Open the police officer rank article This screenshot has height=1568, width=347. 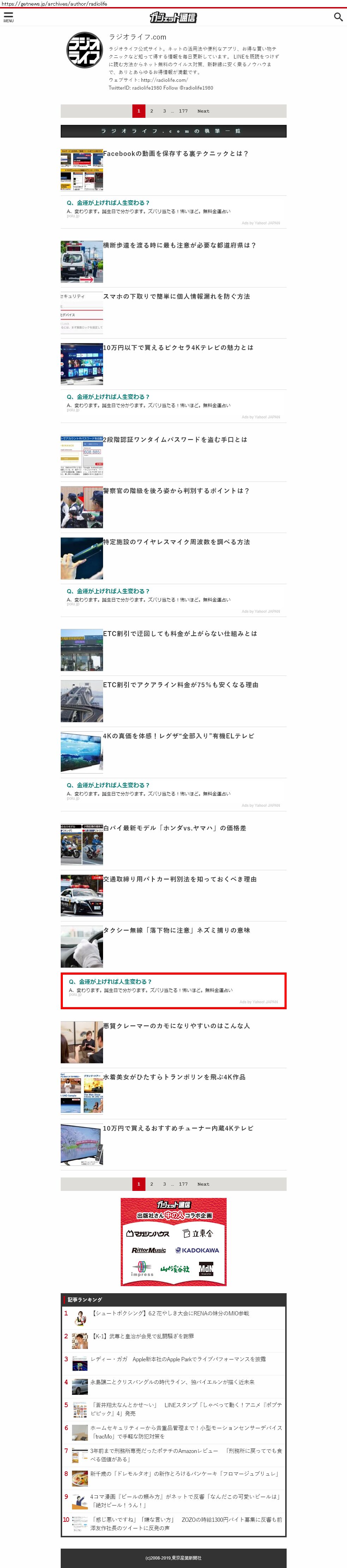pos(176,491)
